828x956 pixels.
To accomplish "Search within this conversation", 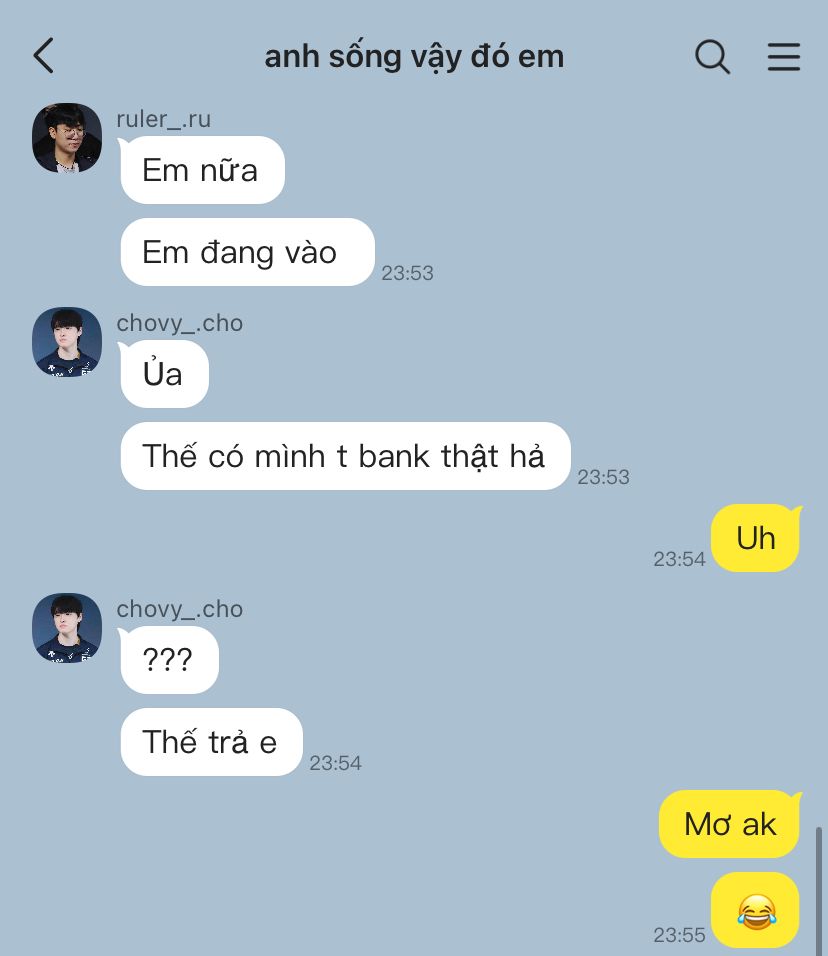I will [712, 57].
